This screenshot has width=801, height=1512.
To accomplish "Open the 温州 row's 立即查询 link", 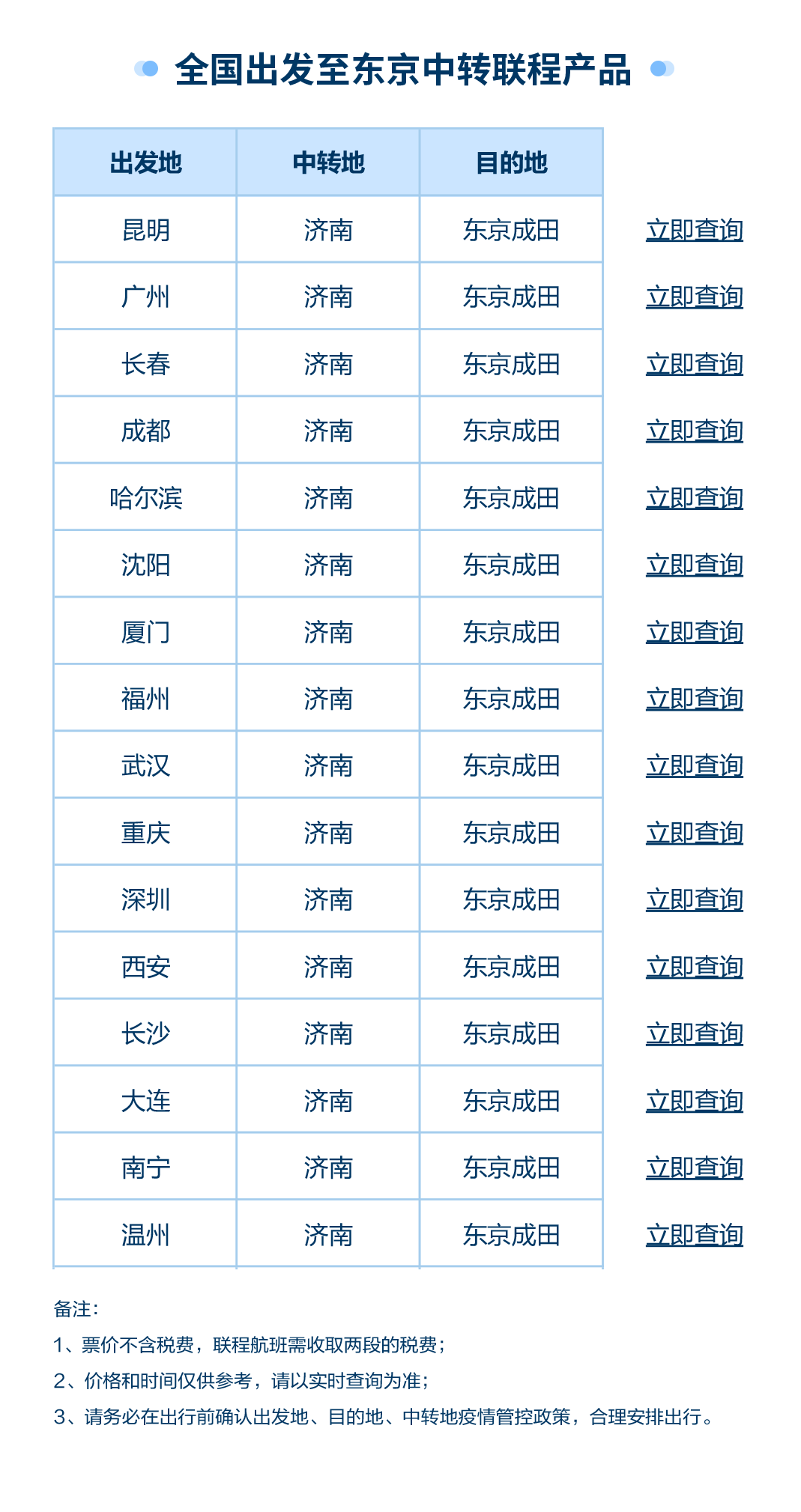I will tap(695, 1235).
